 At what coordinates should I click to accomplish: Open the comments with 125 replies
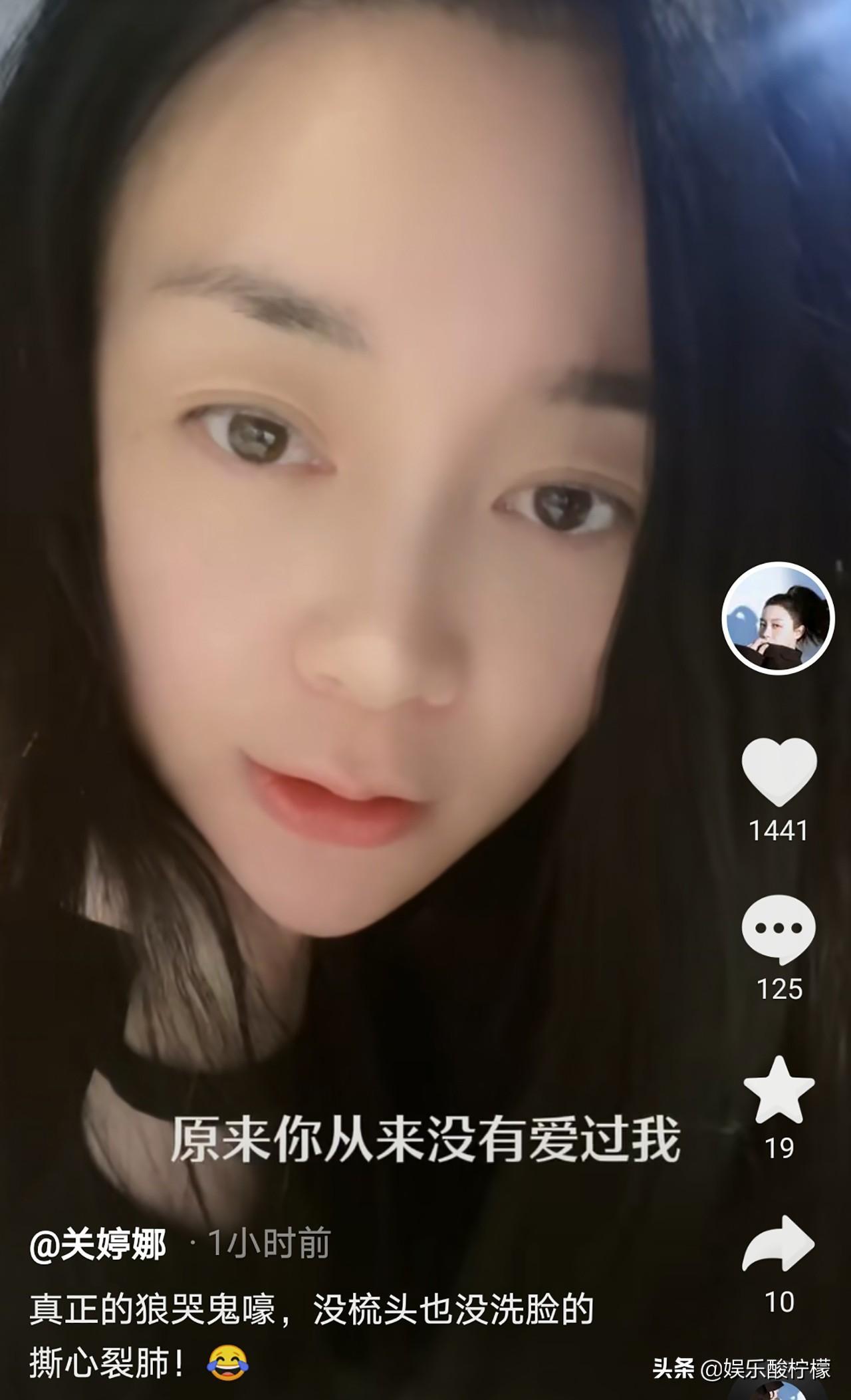(x=779, y=929)
